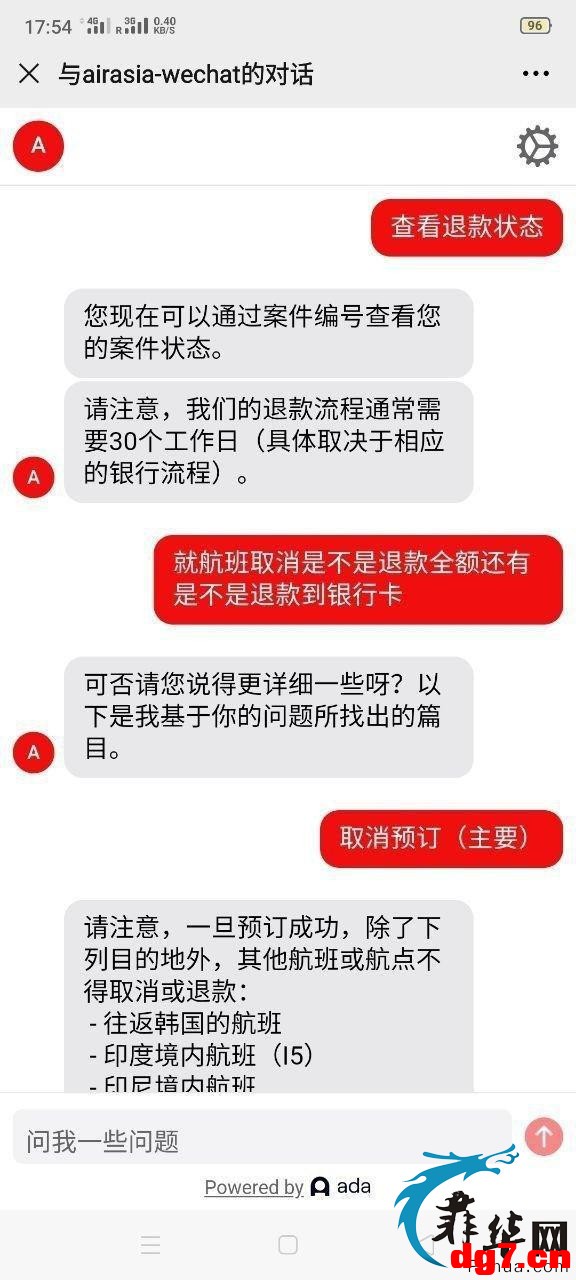Open the chat settings gear
The image size is (576, 1280).
(x=537, y=147)
